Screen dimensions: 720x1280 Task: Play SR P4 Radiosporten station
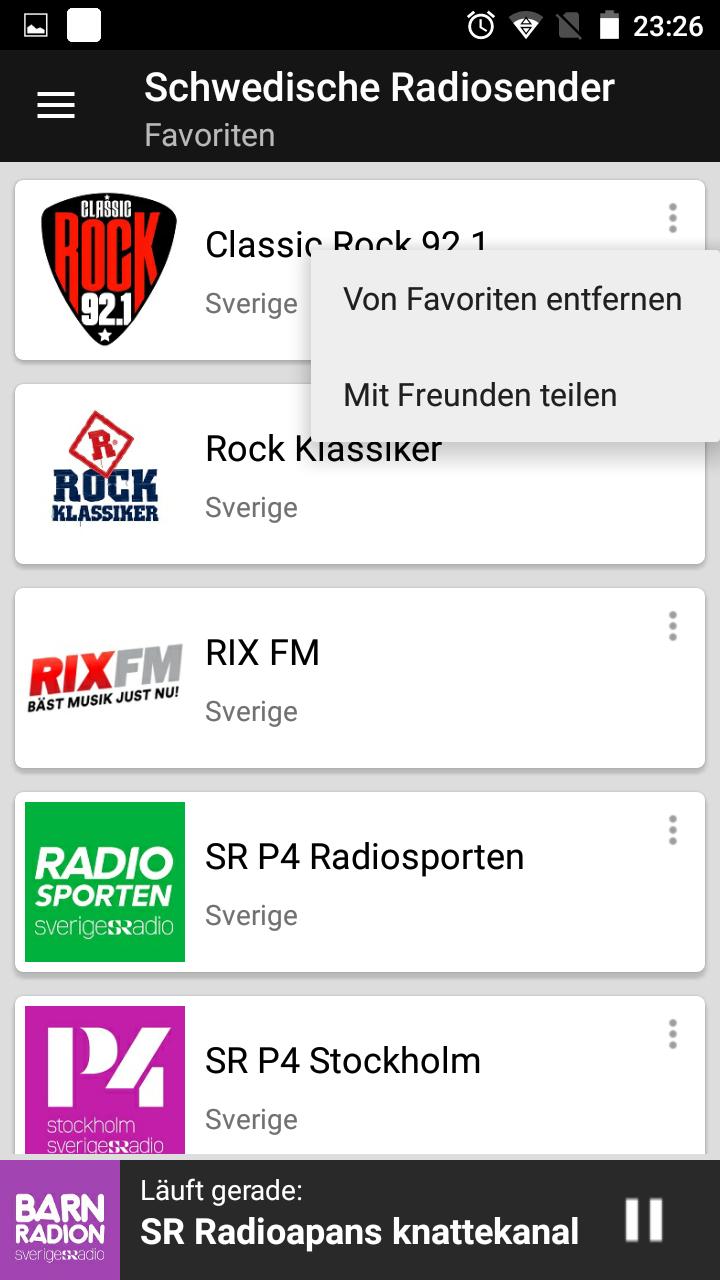tap(360, 882)
